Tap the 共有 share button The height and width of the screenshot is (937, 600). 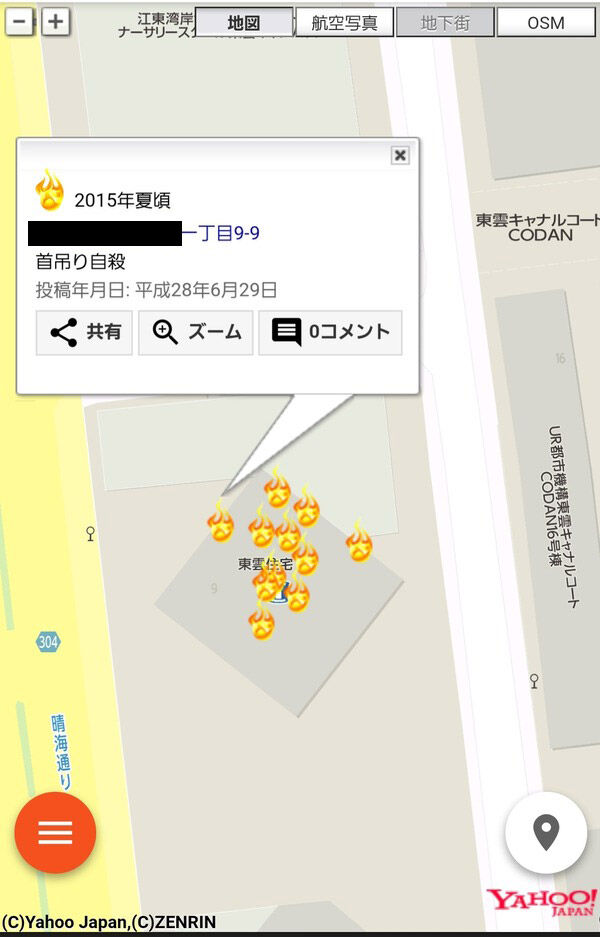click(x=85, y=333)
